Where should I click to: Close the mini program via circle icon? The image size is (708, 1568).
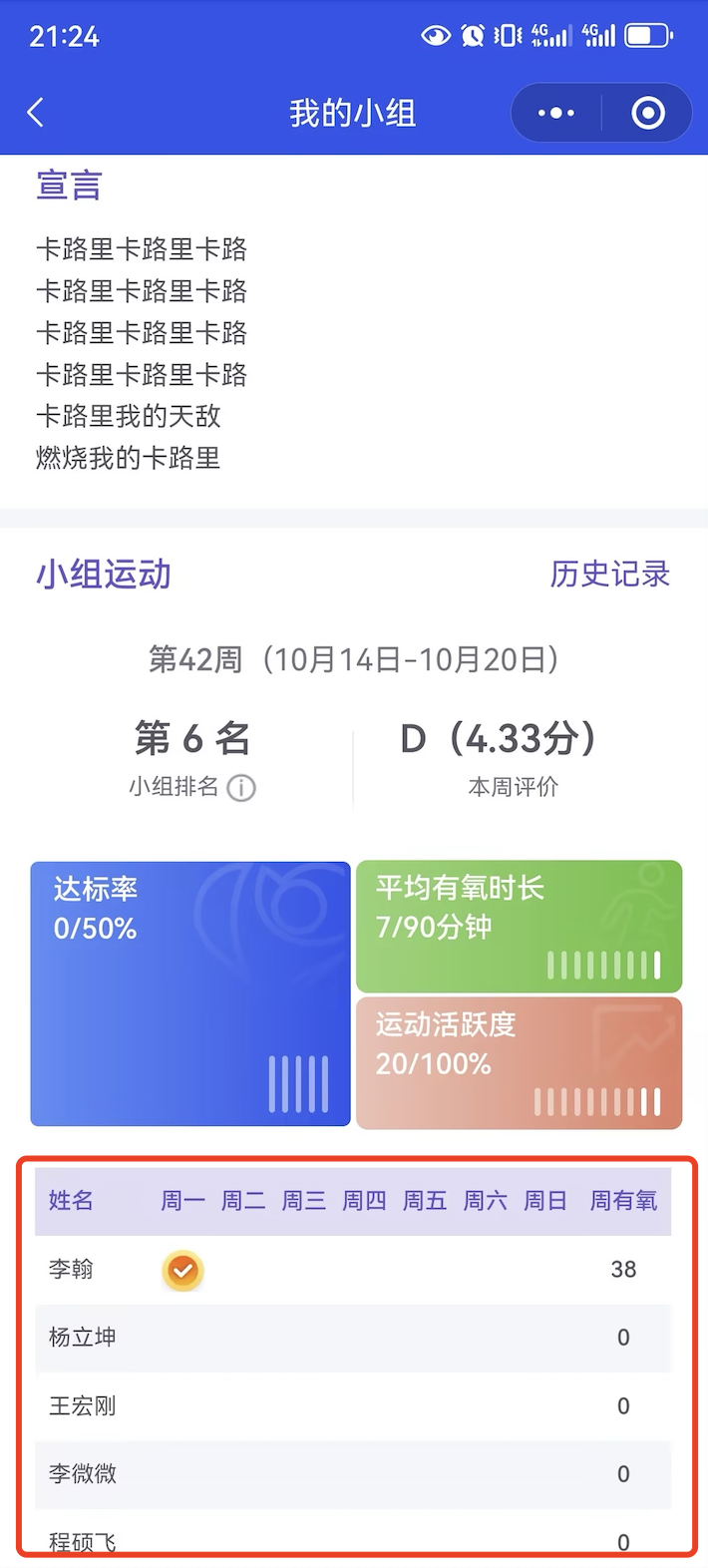coord(648,113)
